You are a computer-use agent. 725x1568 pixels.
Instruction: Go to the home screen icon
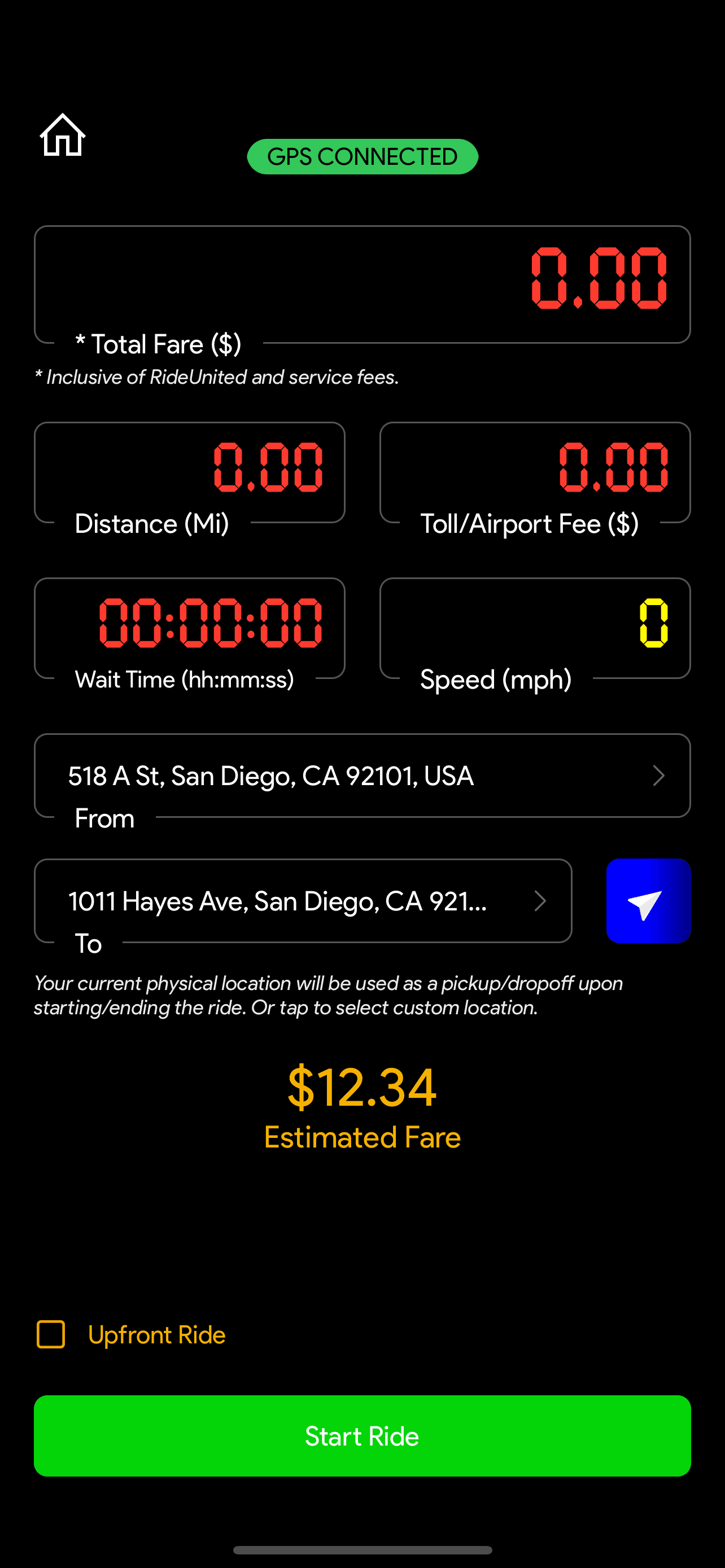pos(63,135)
